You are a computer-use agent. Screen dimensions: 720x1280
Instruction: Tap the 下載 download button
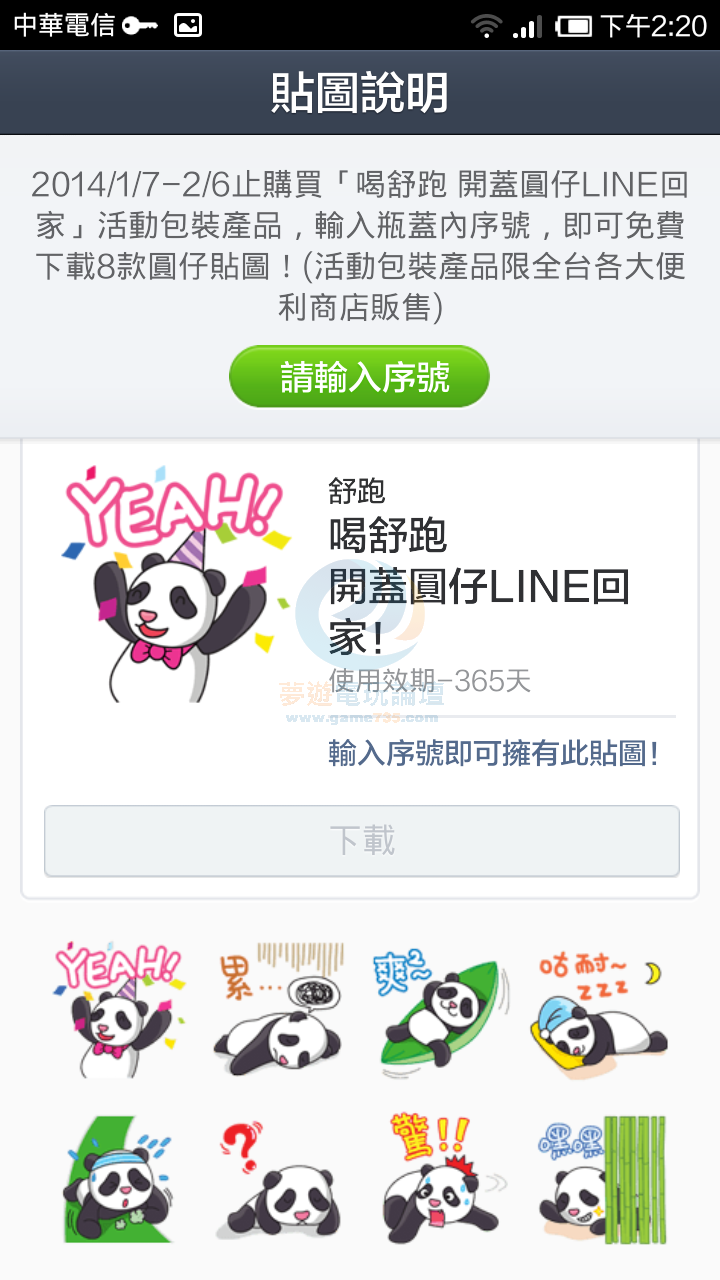pyautogui.click(x=361, y=841)
